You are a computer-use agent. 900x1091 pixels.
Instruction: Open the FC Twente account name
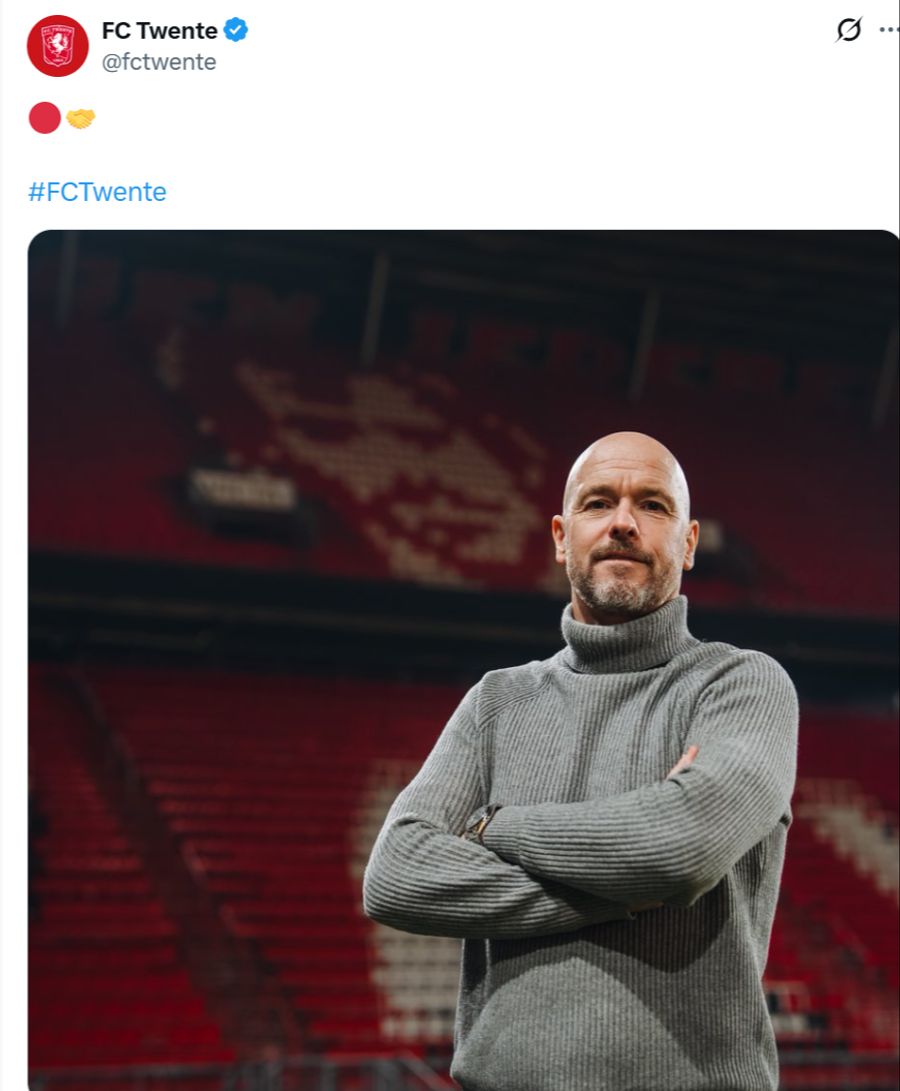click(159, 31)
